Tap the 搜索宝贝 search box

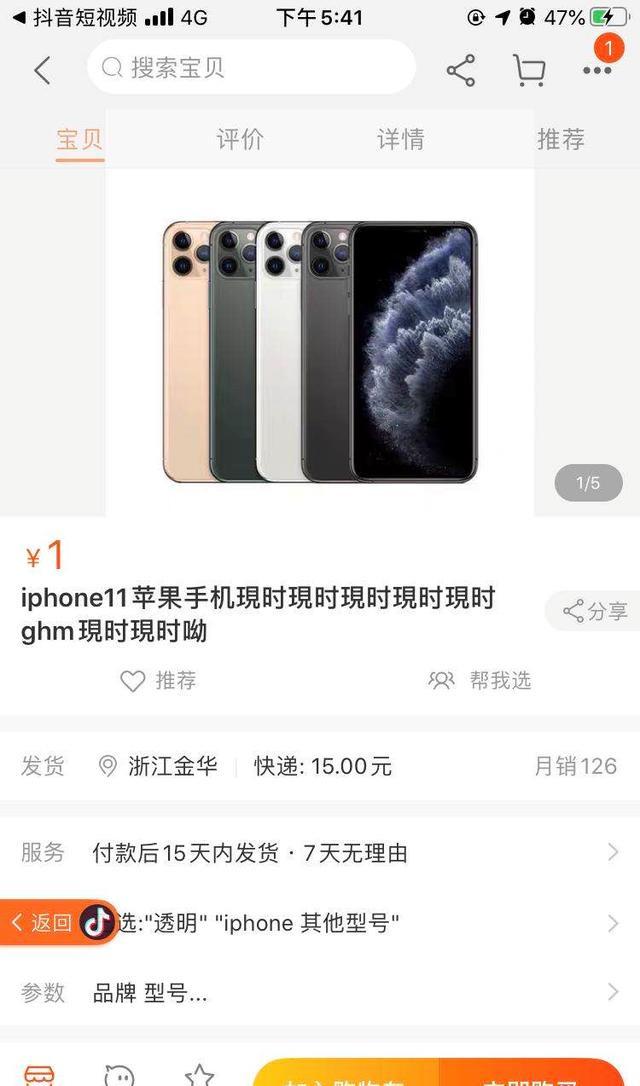(250, 68)
